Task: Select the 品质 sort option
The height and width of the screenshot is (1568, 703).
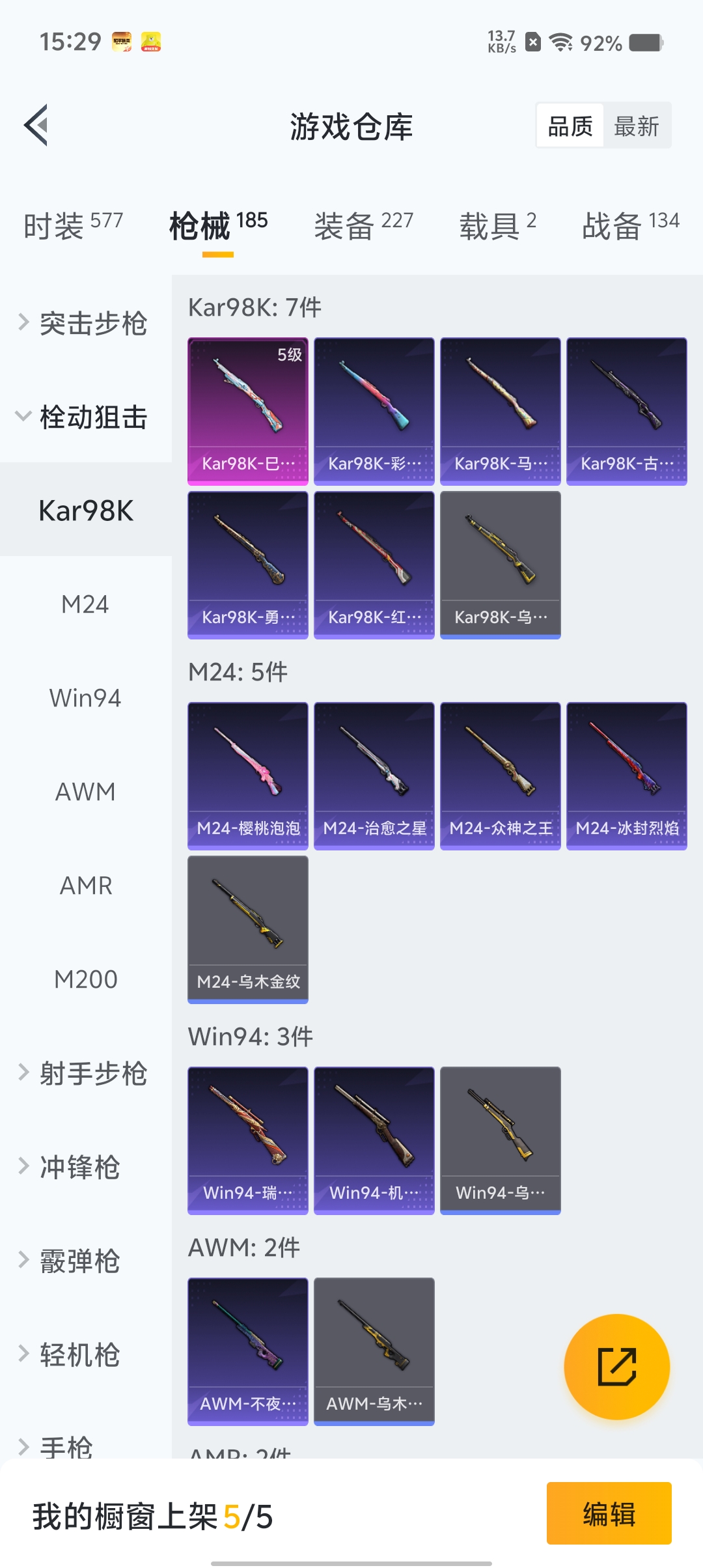Action: click(569, 124)
